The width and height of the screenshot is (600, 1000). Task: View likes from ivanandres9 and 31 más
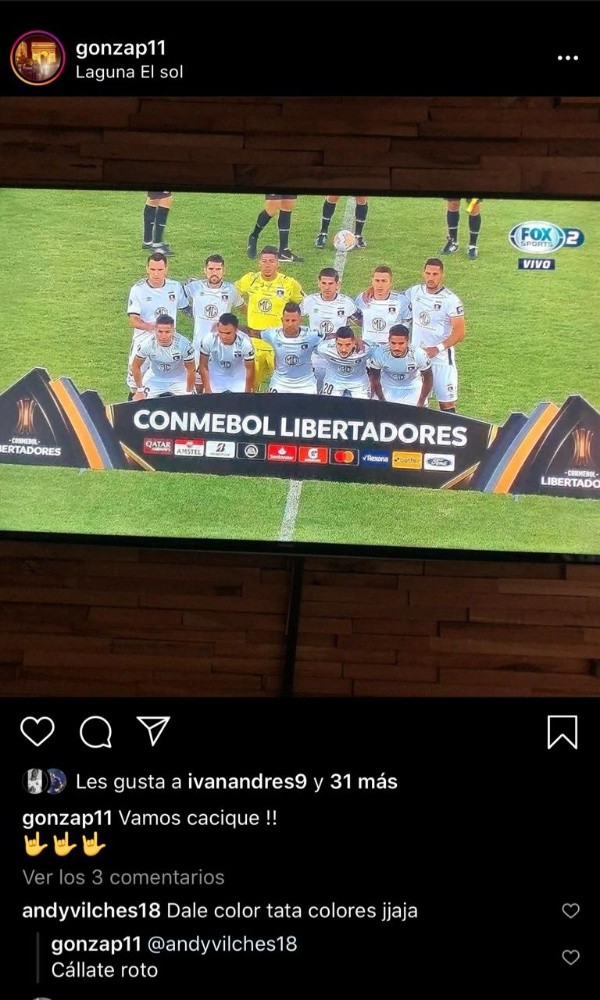pyautogui.click(x=216, y=782)
